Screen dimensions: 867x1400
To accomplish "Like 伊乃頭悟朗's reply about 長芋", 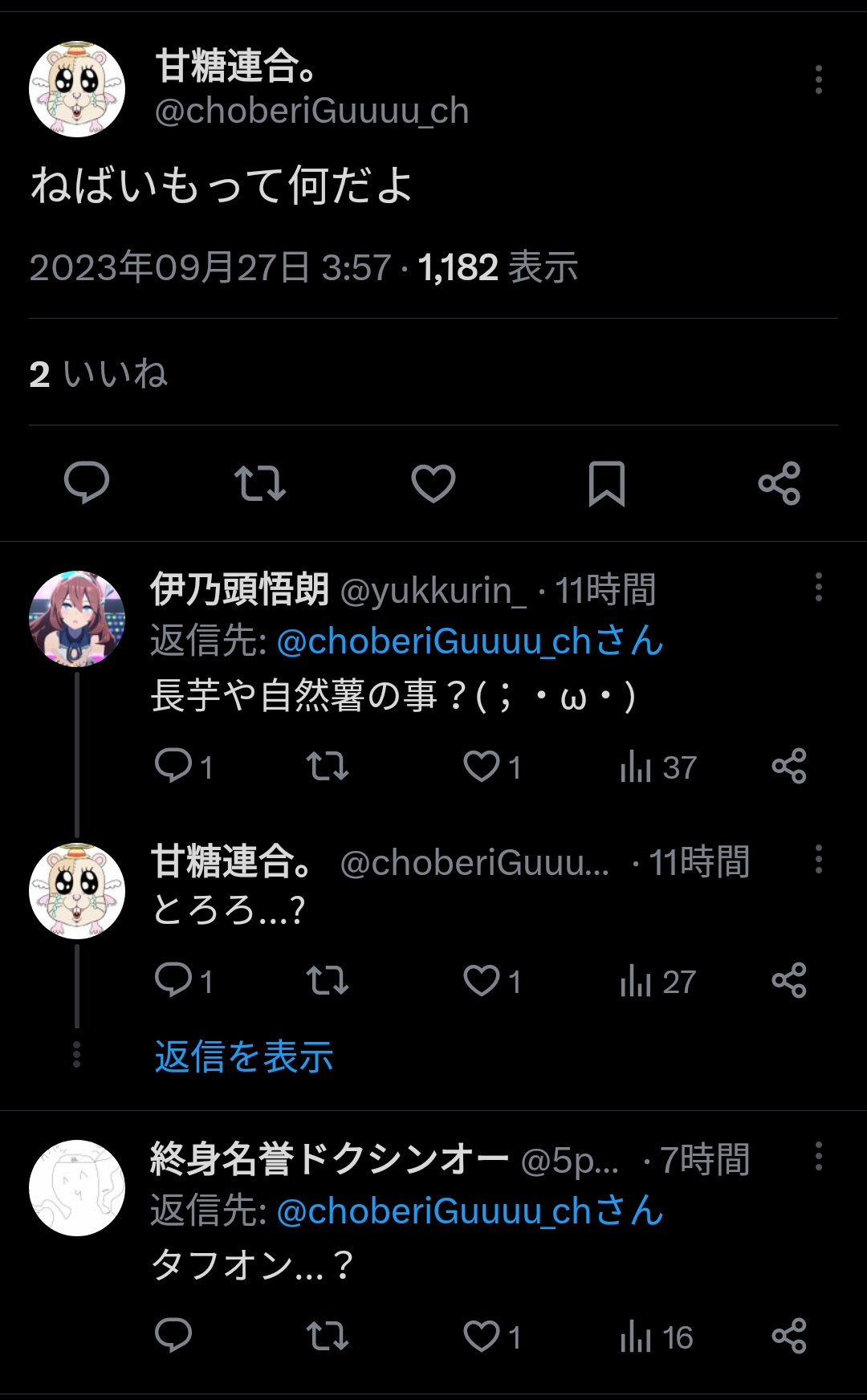I will pyautogui.click(x=482, y=767).
